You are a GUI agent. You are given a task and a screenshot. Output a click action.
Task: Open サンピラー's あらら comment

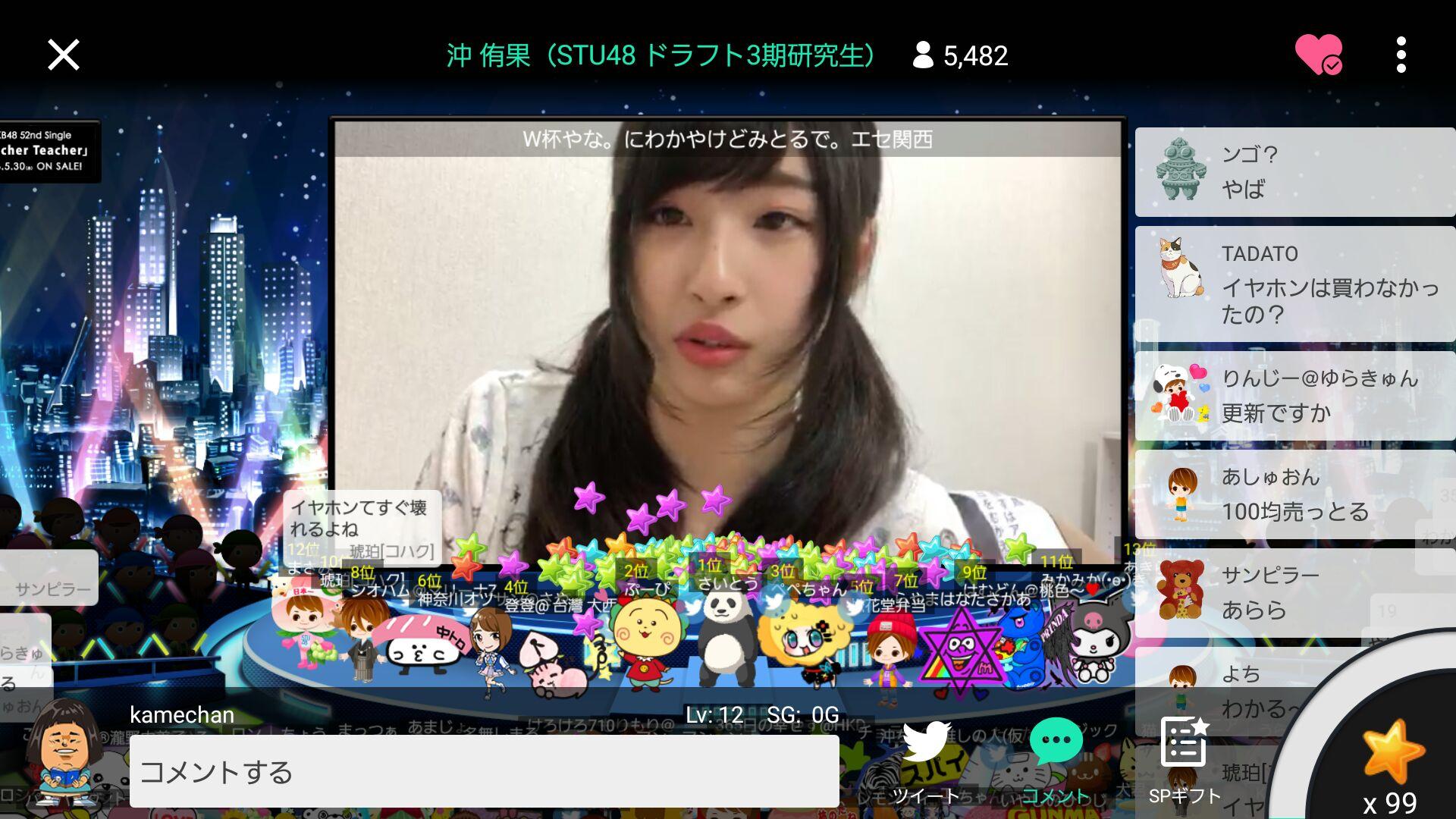pos(1295,592)
